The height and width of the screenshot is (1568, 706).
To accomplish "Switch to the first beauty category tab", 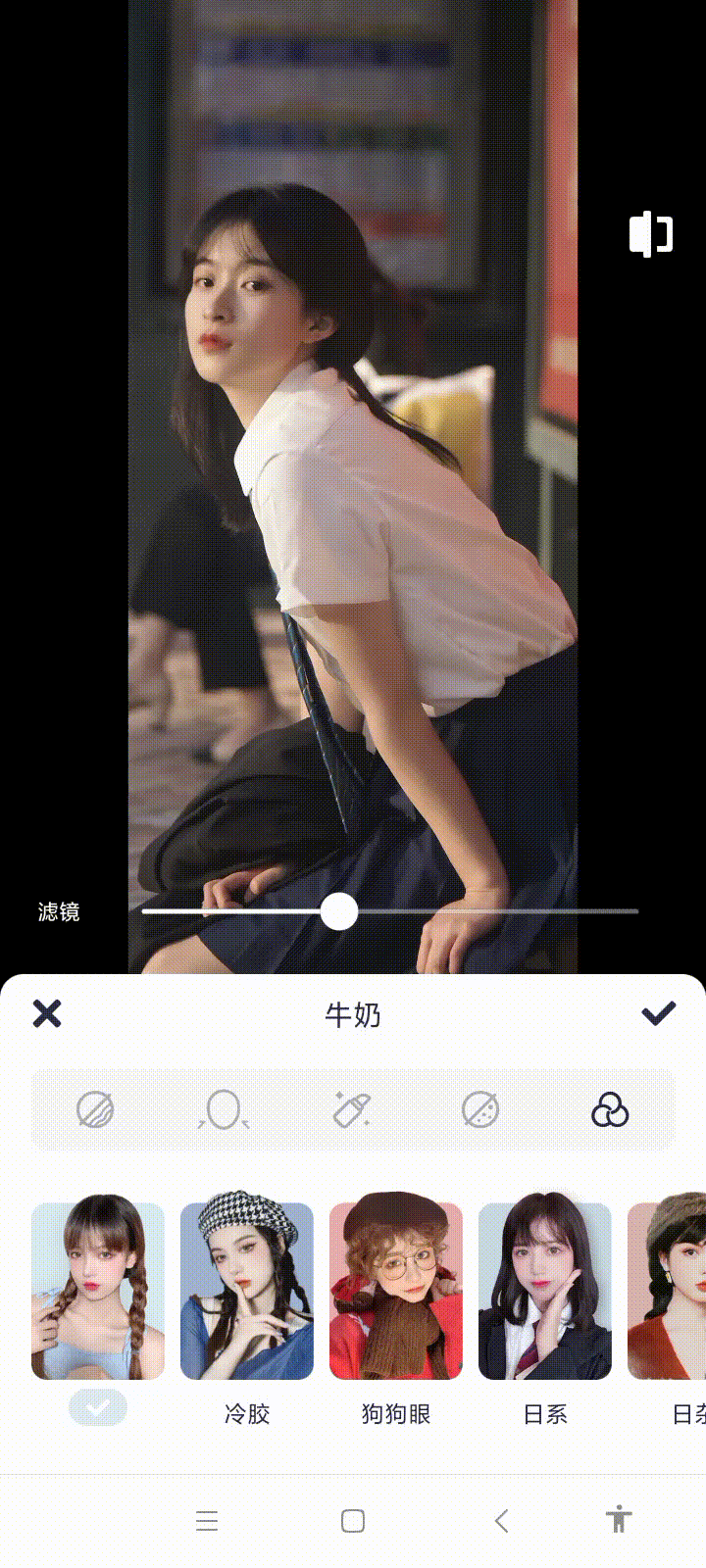I will (95, 1110).
